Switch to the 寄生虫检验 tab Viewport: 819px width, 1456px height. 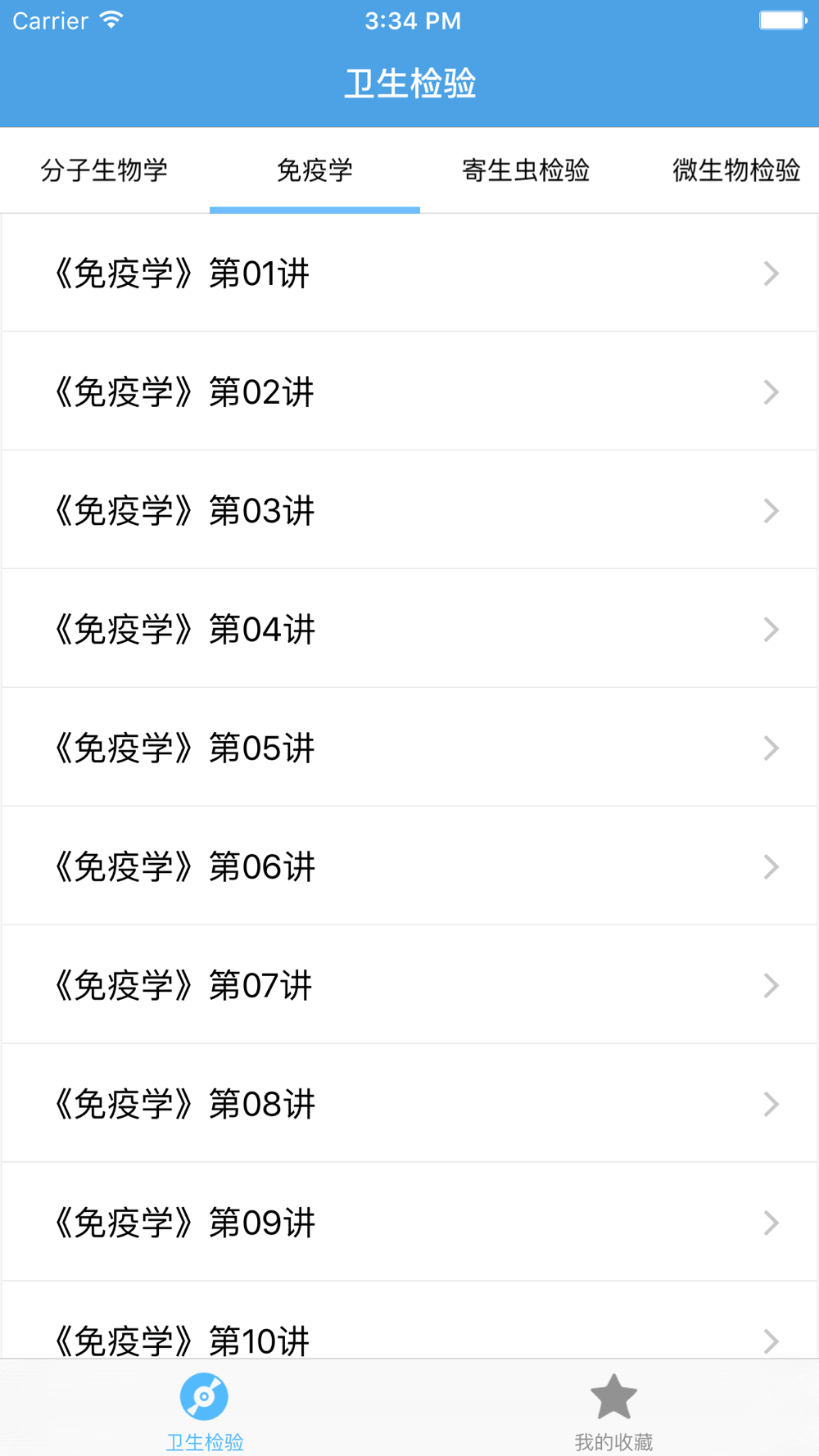525,170
